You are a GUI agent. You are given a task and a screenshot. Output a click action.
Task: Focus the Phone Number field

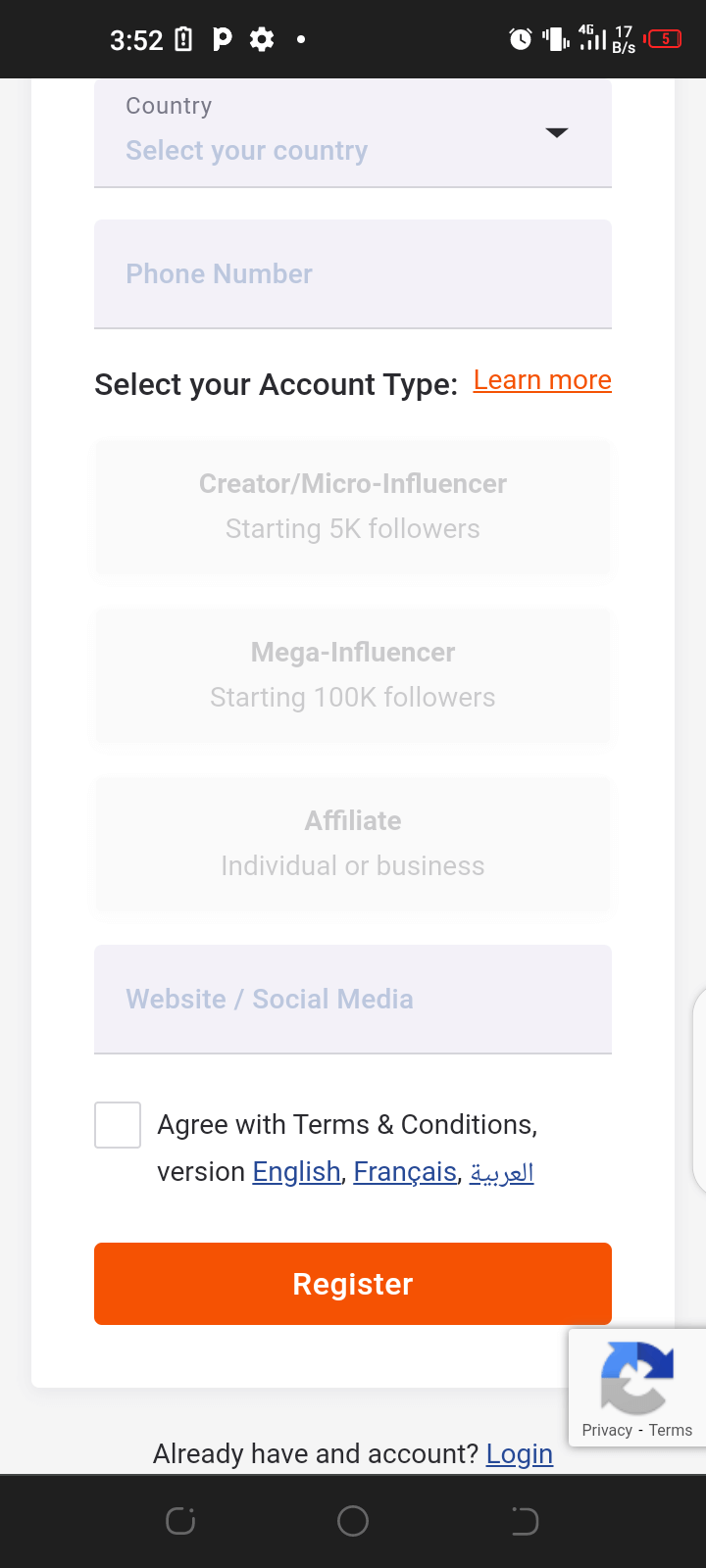click(353, 274)
